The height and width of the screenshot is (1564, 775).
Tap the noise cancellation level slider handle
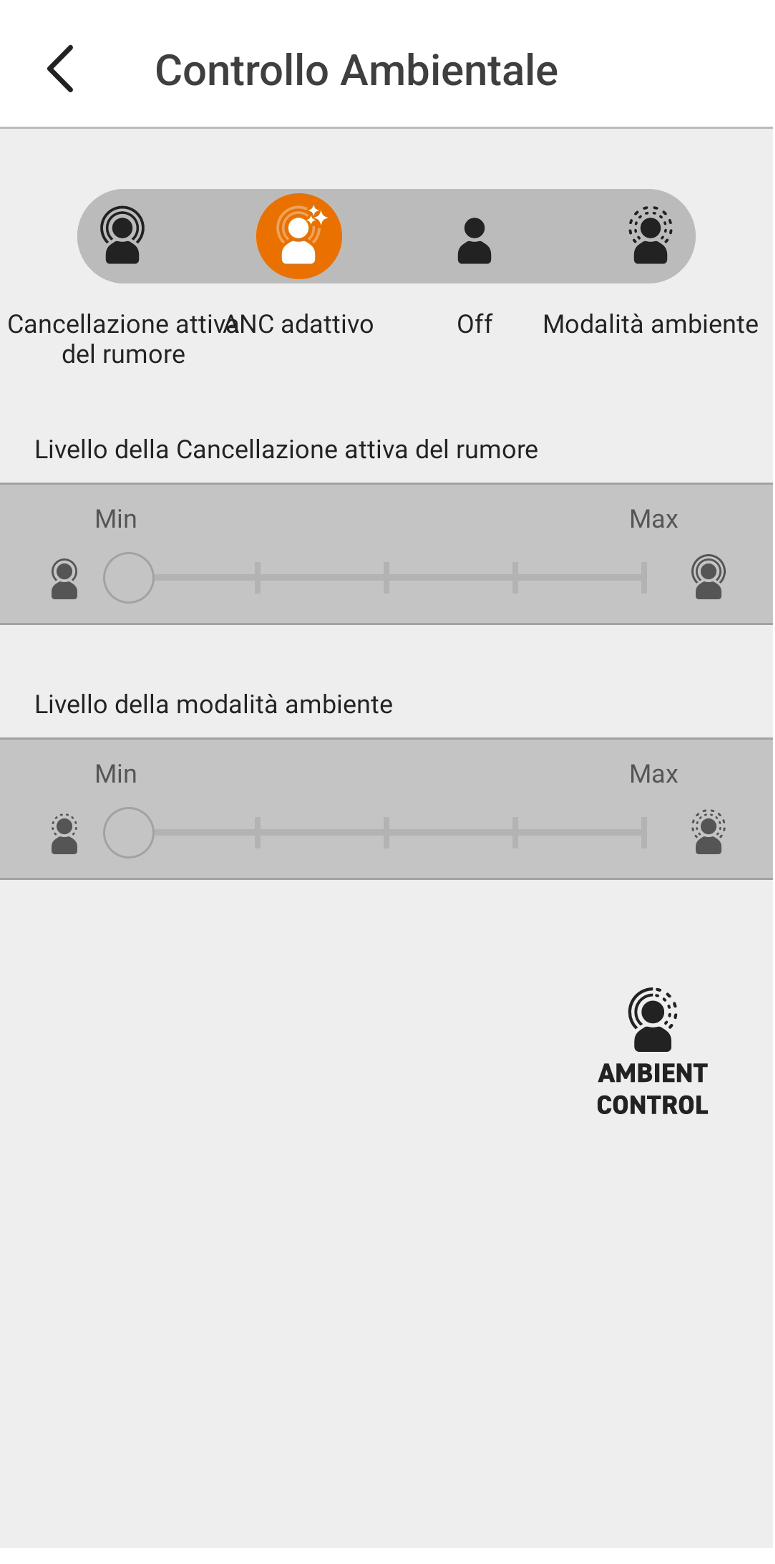[129, 578]
